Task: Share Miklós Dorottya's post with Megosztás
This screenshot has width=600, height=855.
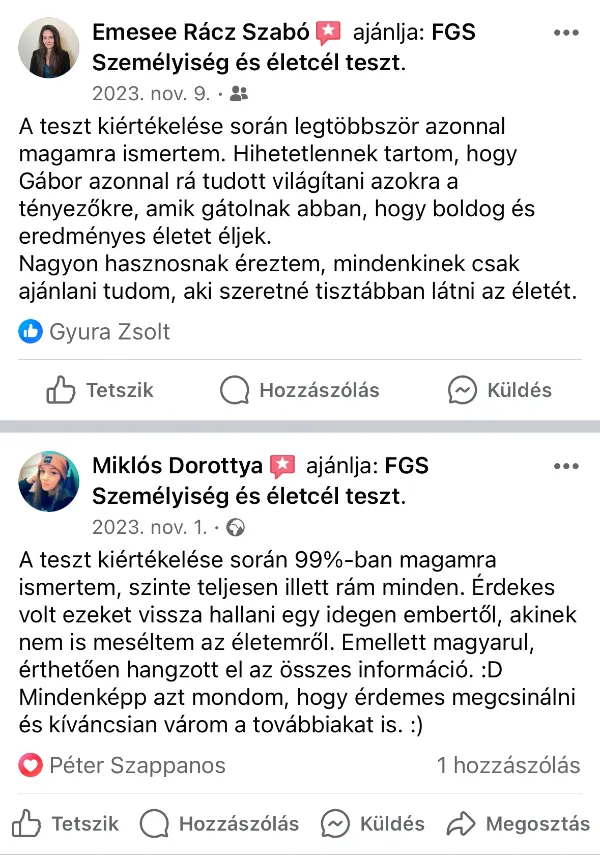Action: point(518,824)
